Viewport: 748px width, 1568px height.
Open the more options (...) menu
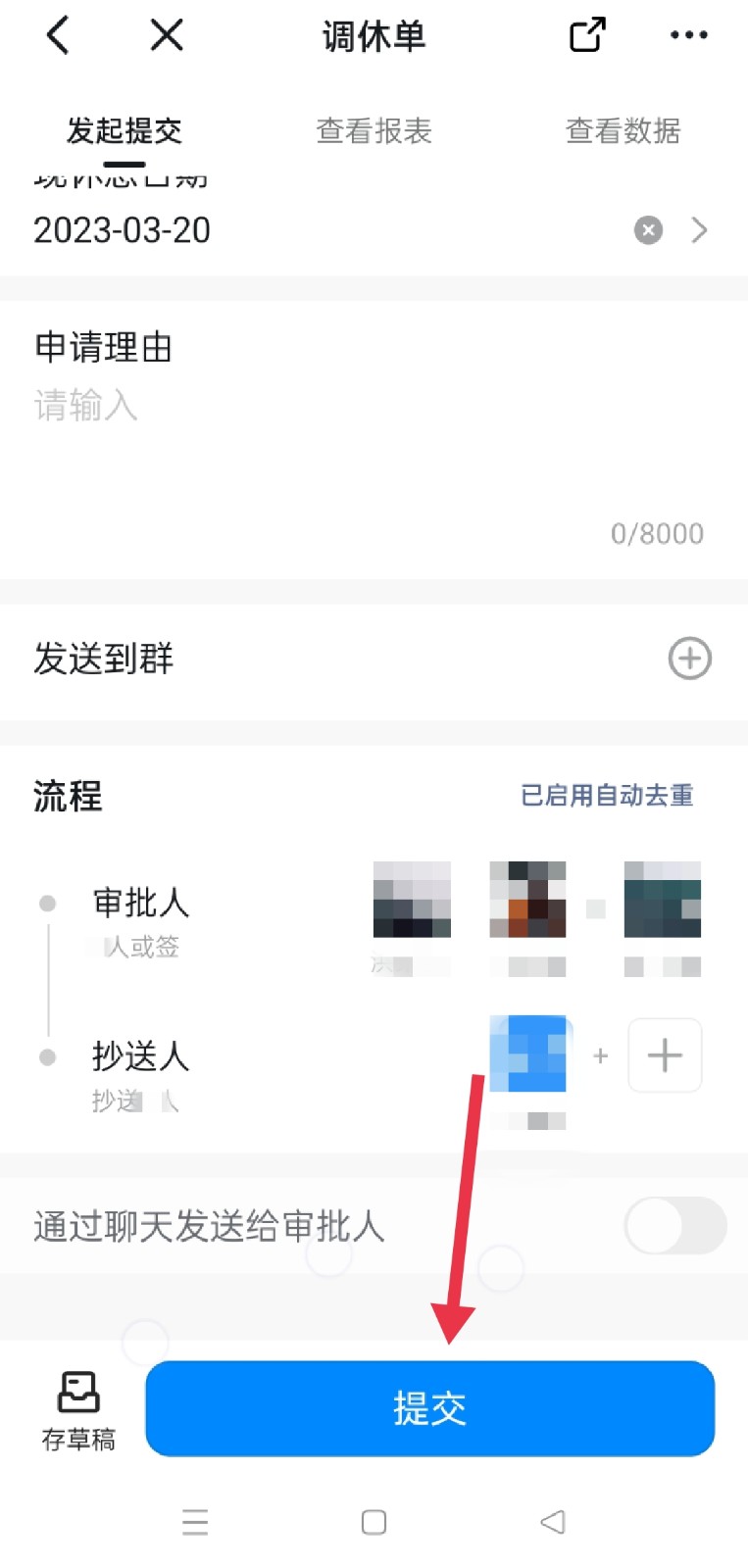688,34
